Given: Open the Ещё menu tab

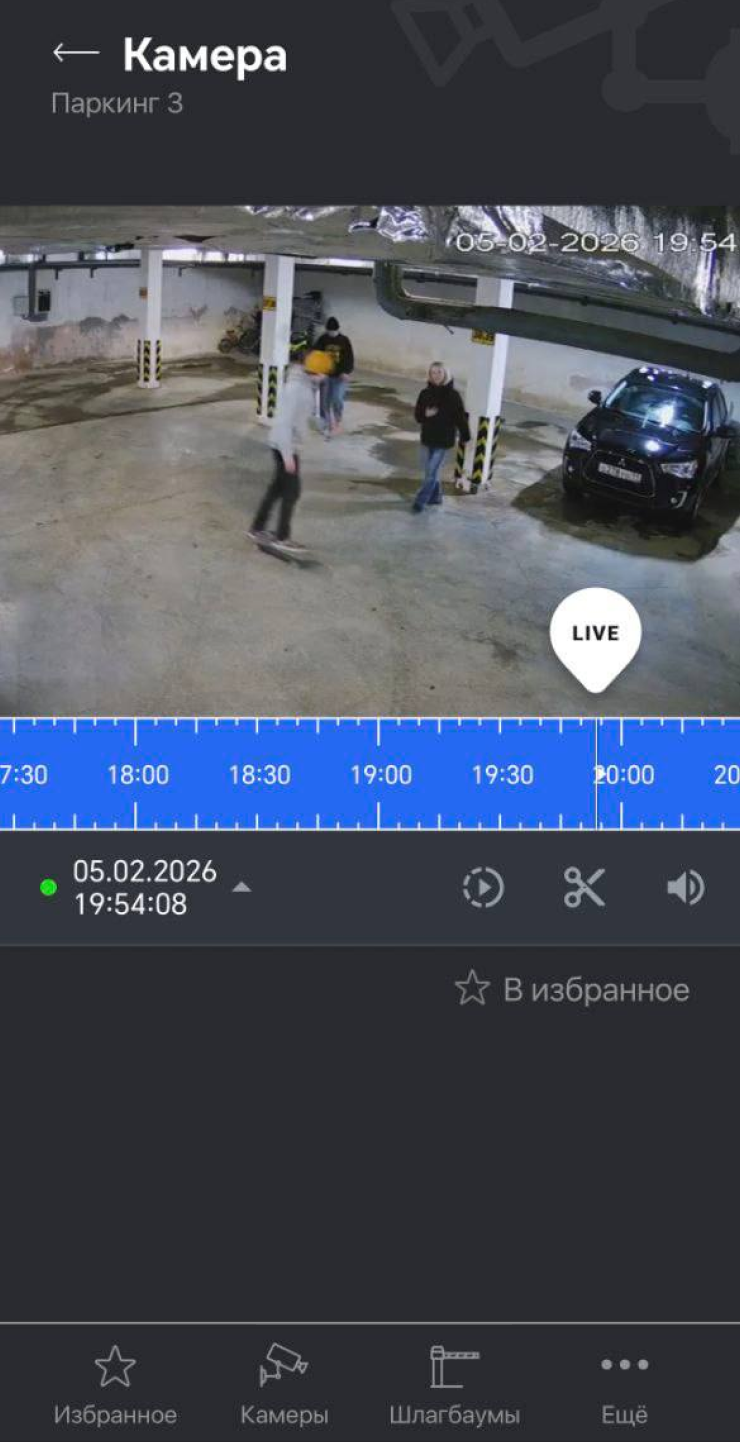Looking at the screenshot, I should [624, 1384].
